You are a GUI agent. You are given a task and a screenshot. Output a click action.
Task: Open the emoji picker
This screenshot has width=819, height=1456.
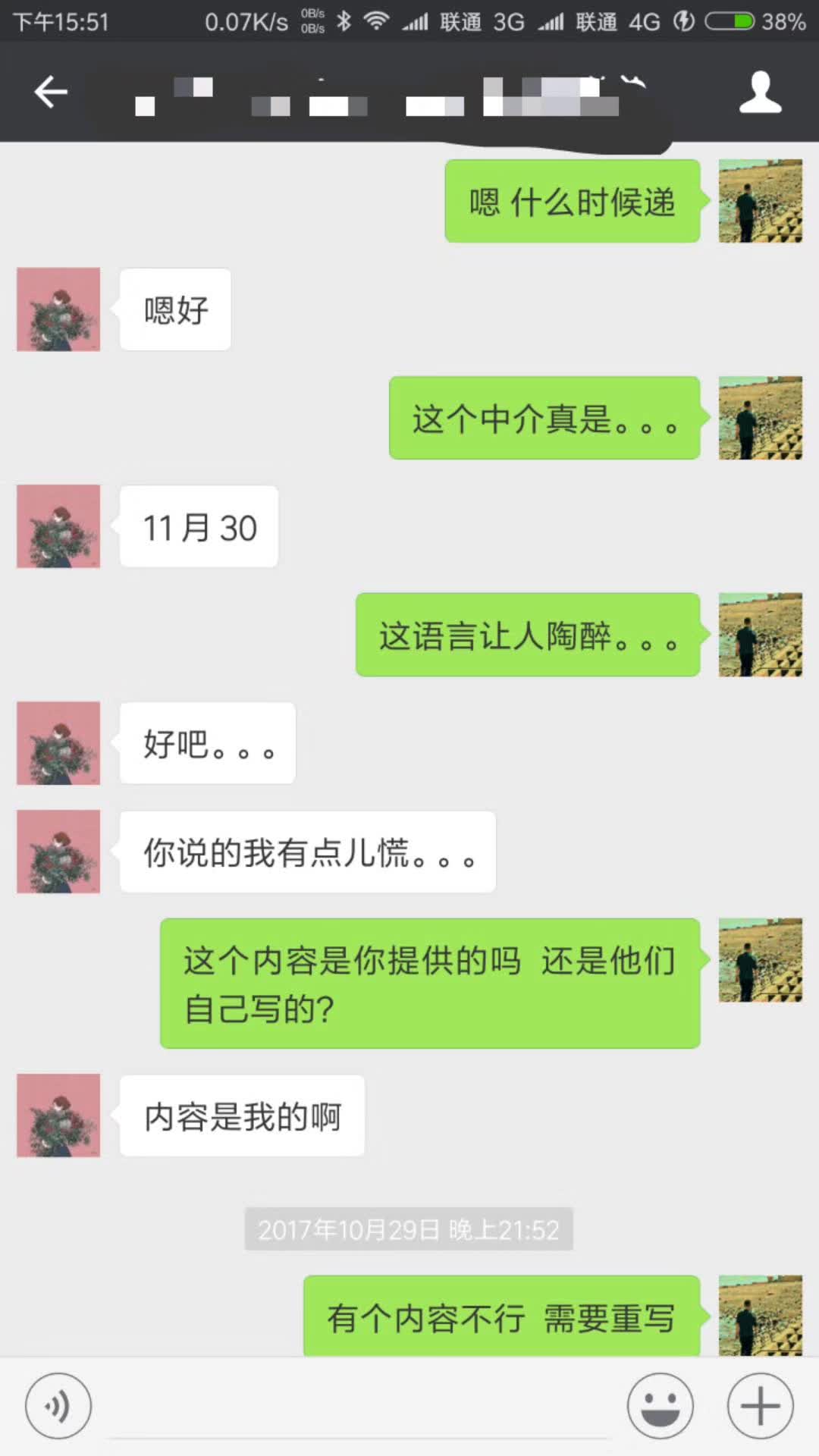(x=660, y=1405)
